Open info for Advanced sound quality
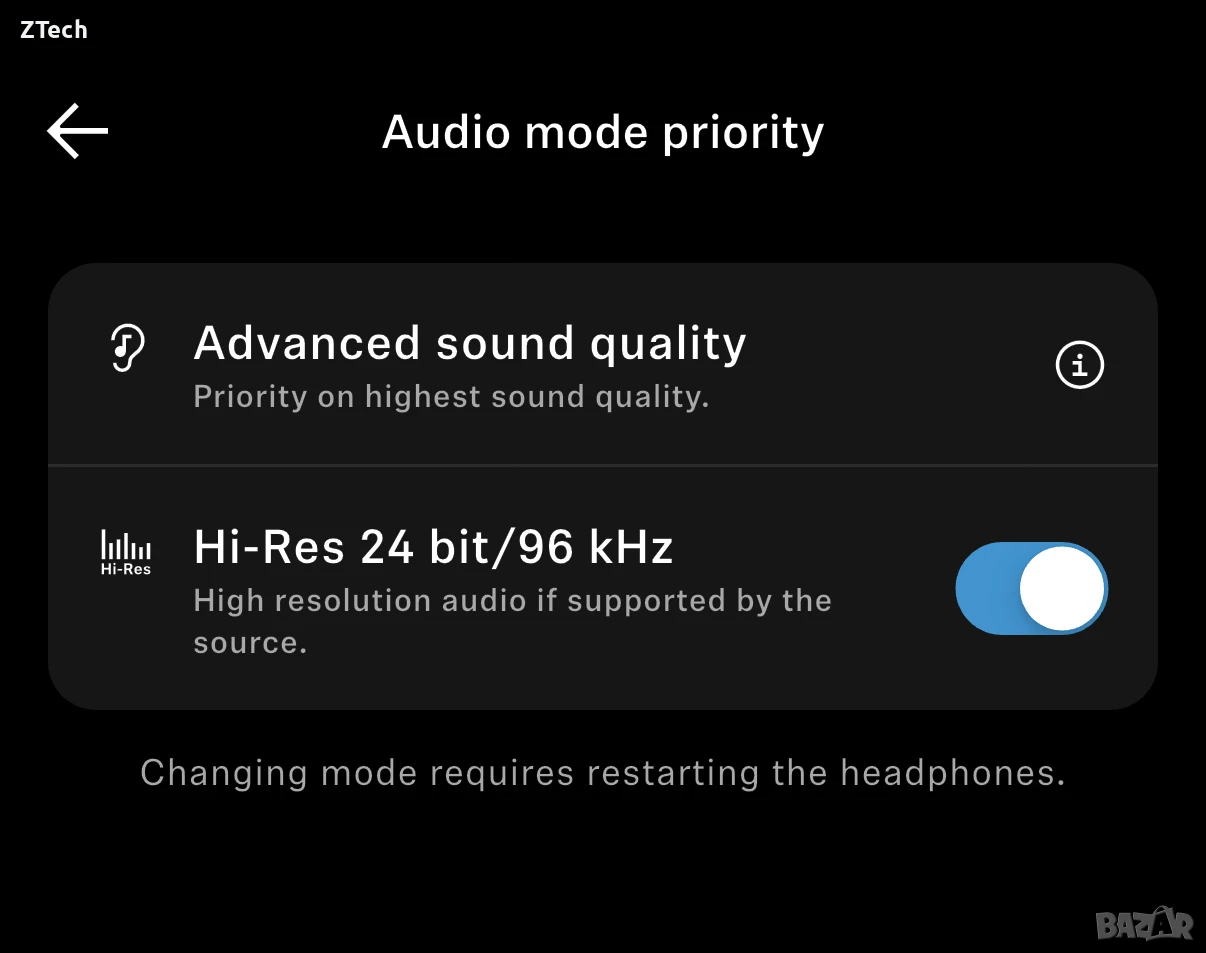Image resolution: width=1206 pixels, height=953 pixels. click(1080, 366)
